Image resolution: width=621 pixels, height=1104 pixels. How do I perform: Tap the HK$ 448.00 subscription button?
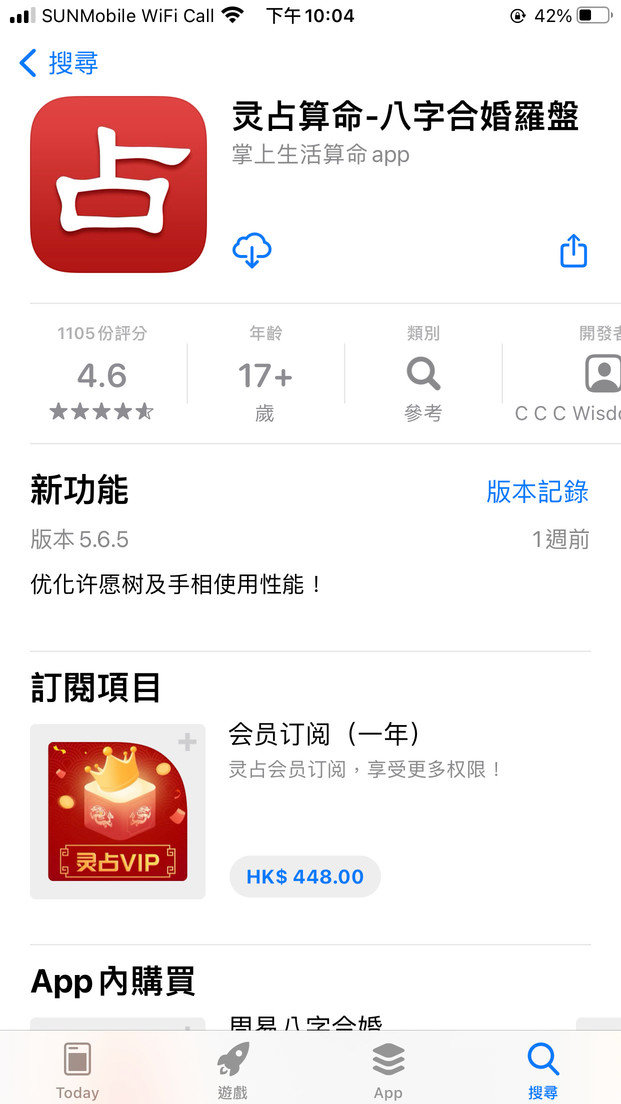point(305,877)
